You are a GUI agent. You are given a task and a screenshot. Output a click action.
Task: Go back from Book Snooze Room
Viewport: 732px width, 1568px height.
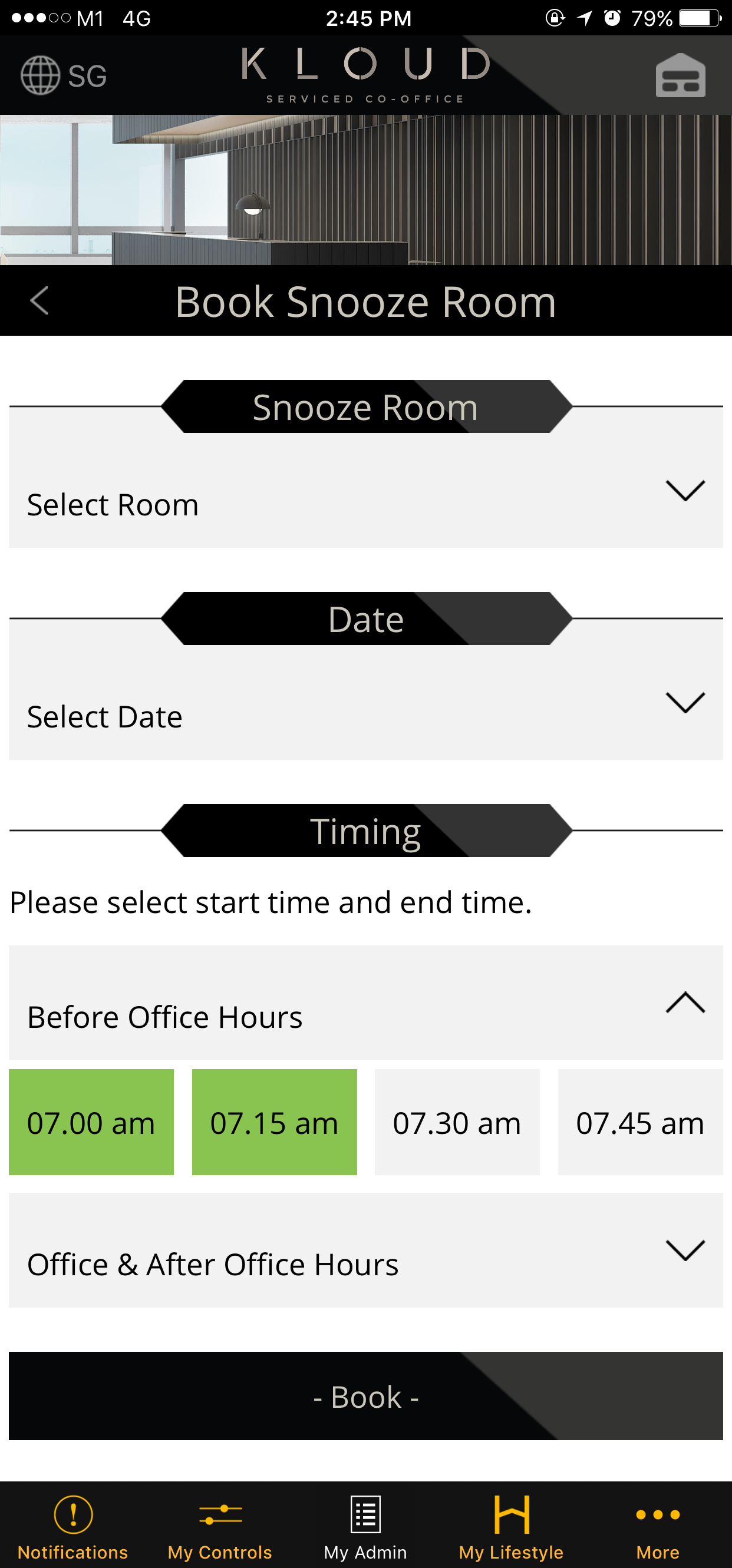tap(39, 300)
